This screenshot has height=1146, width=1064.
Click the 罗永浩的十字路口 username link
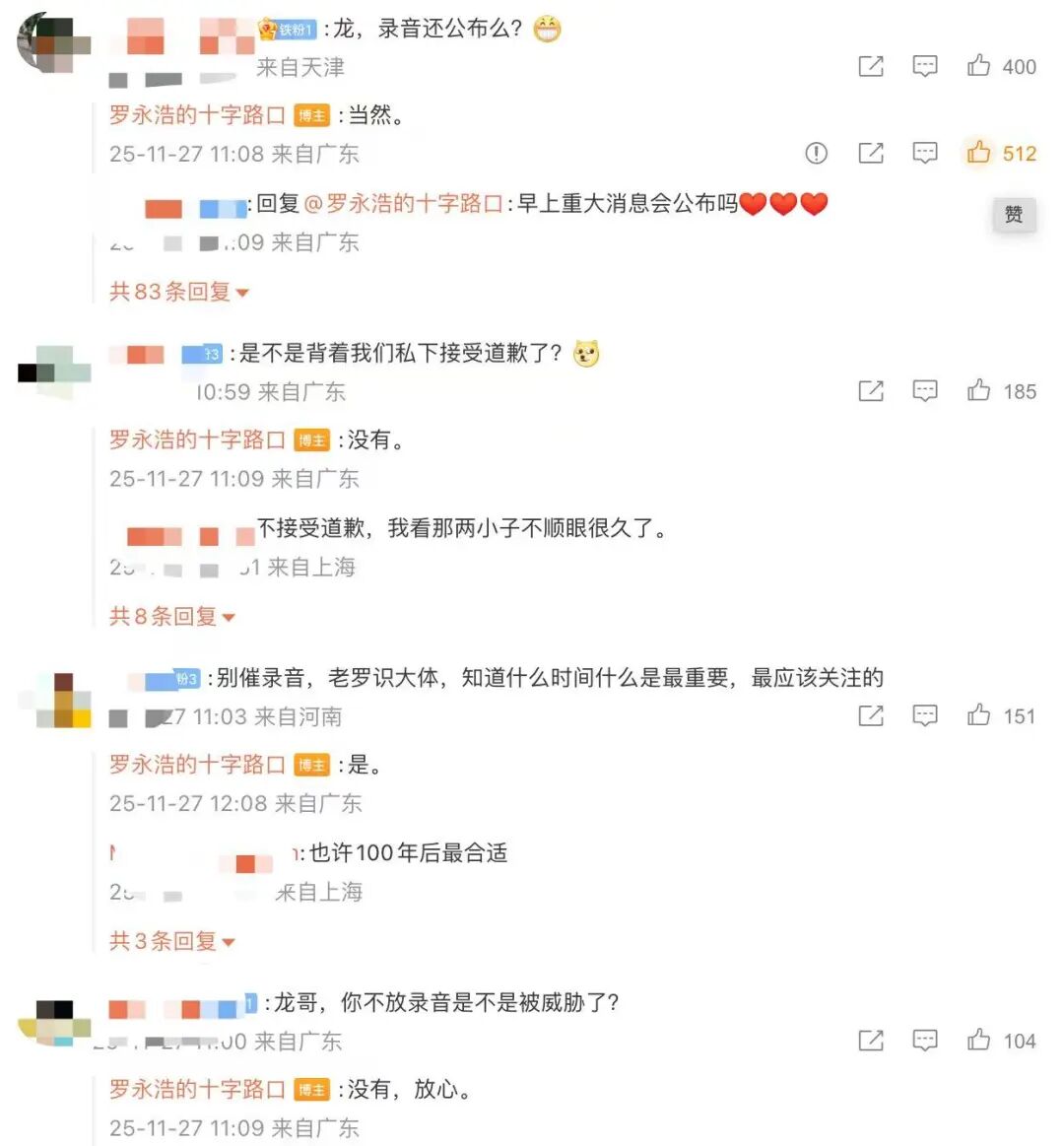pyautogui.click(x=192, y=113)
